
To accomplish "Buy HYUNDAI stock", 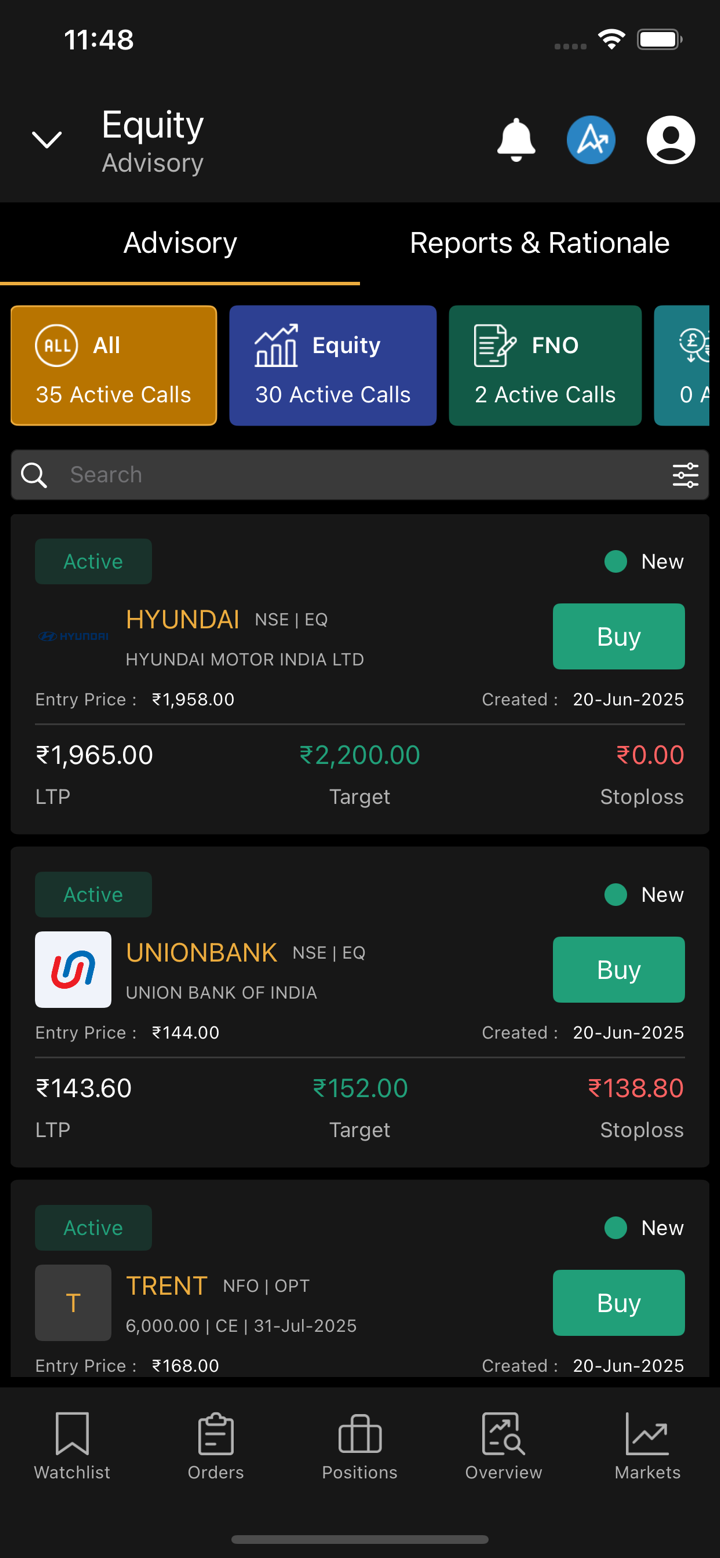I will (x=618, y=637).
